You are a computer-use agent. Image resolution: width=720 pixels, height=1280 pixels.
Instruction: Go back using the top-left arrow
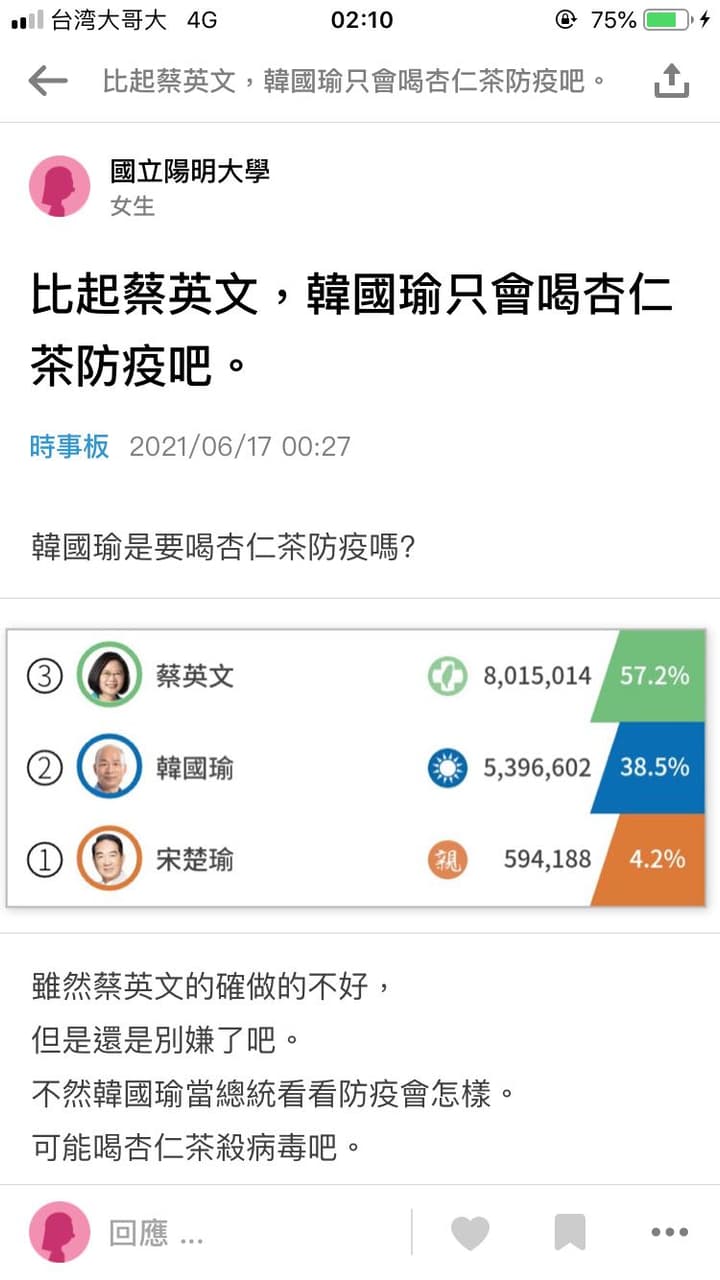point(47,82)
